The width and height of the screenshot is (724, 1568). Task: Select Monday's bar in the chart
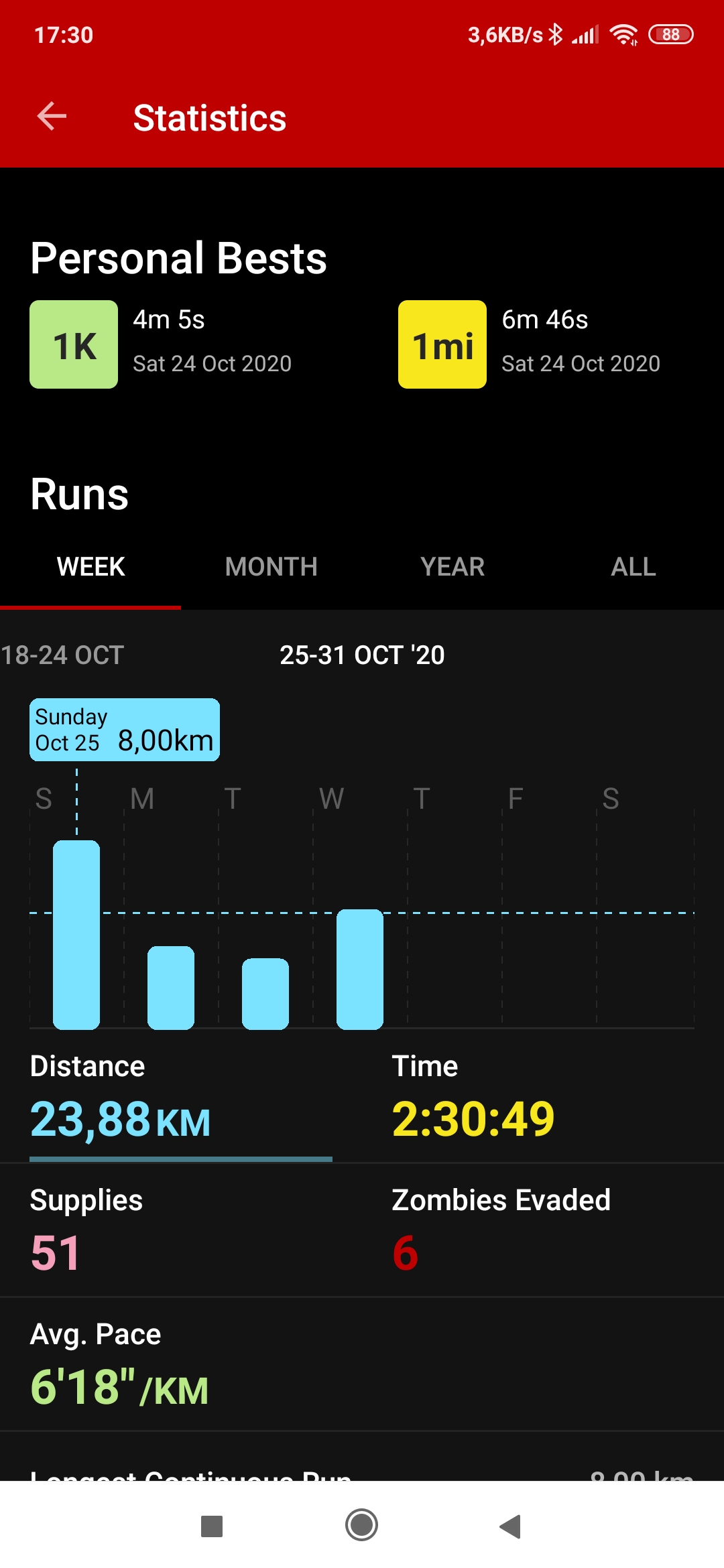click(x=171, y=987)
